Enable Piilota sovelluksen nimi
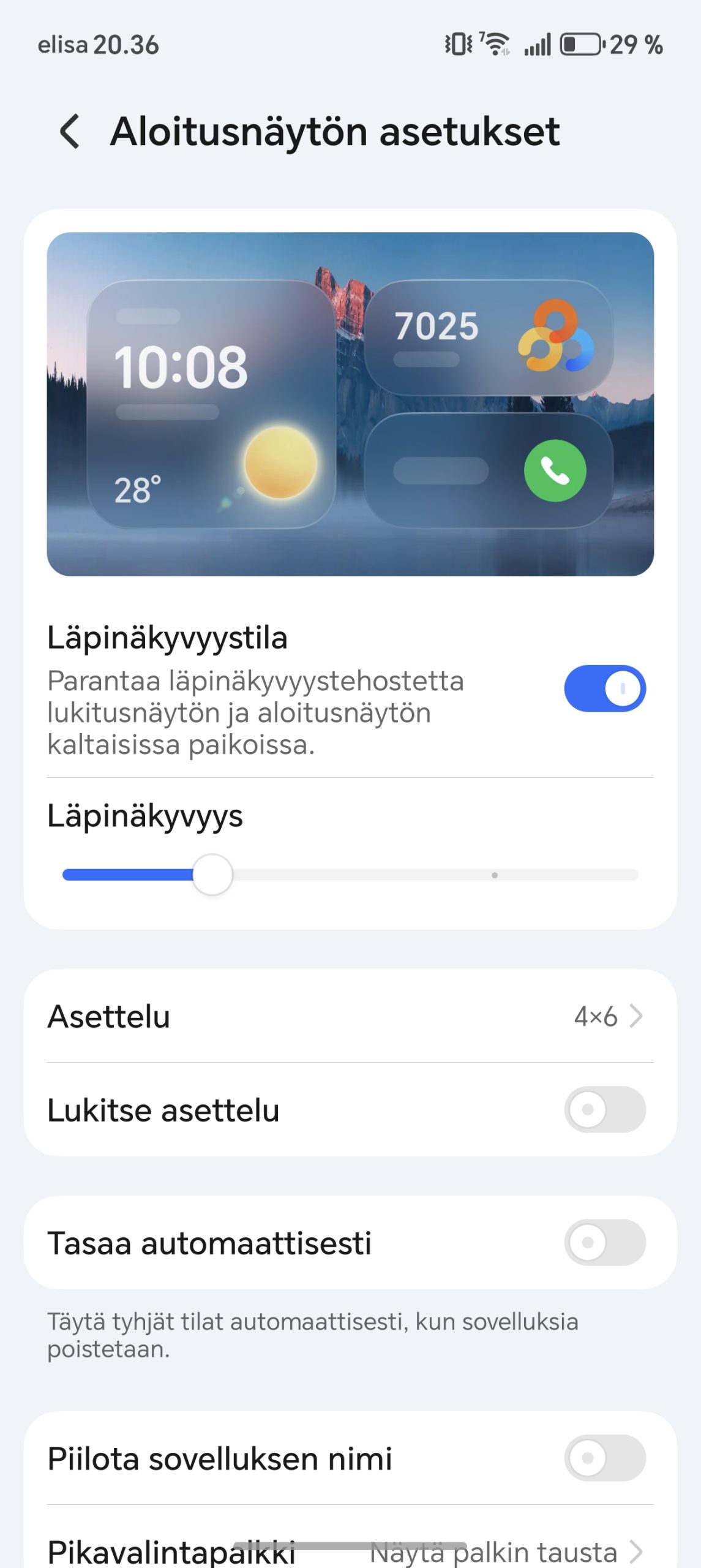 (604, 1458)
